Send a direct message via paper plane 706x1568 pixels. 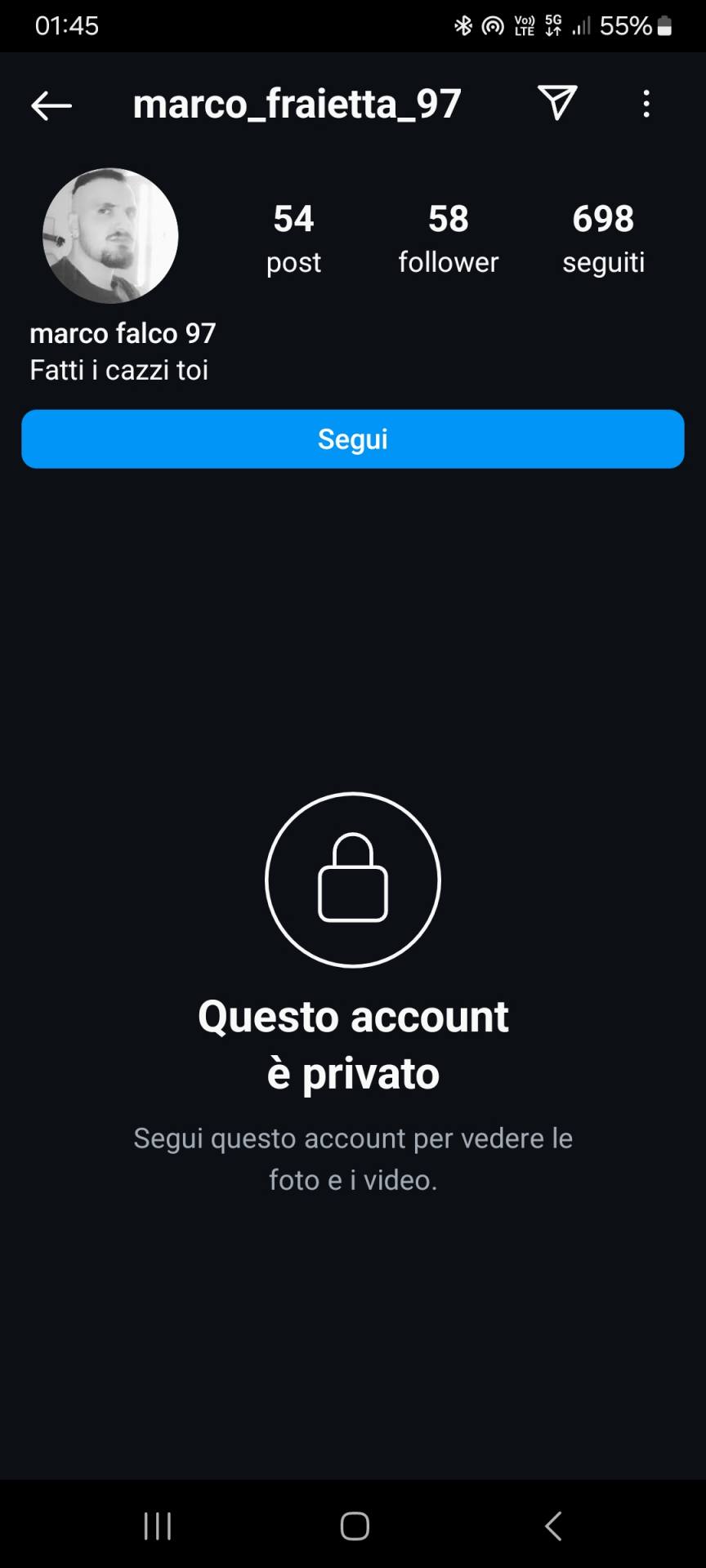tap(558, 103)
